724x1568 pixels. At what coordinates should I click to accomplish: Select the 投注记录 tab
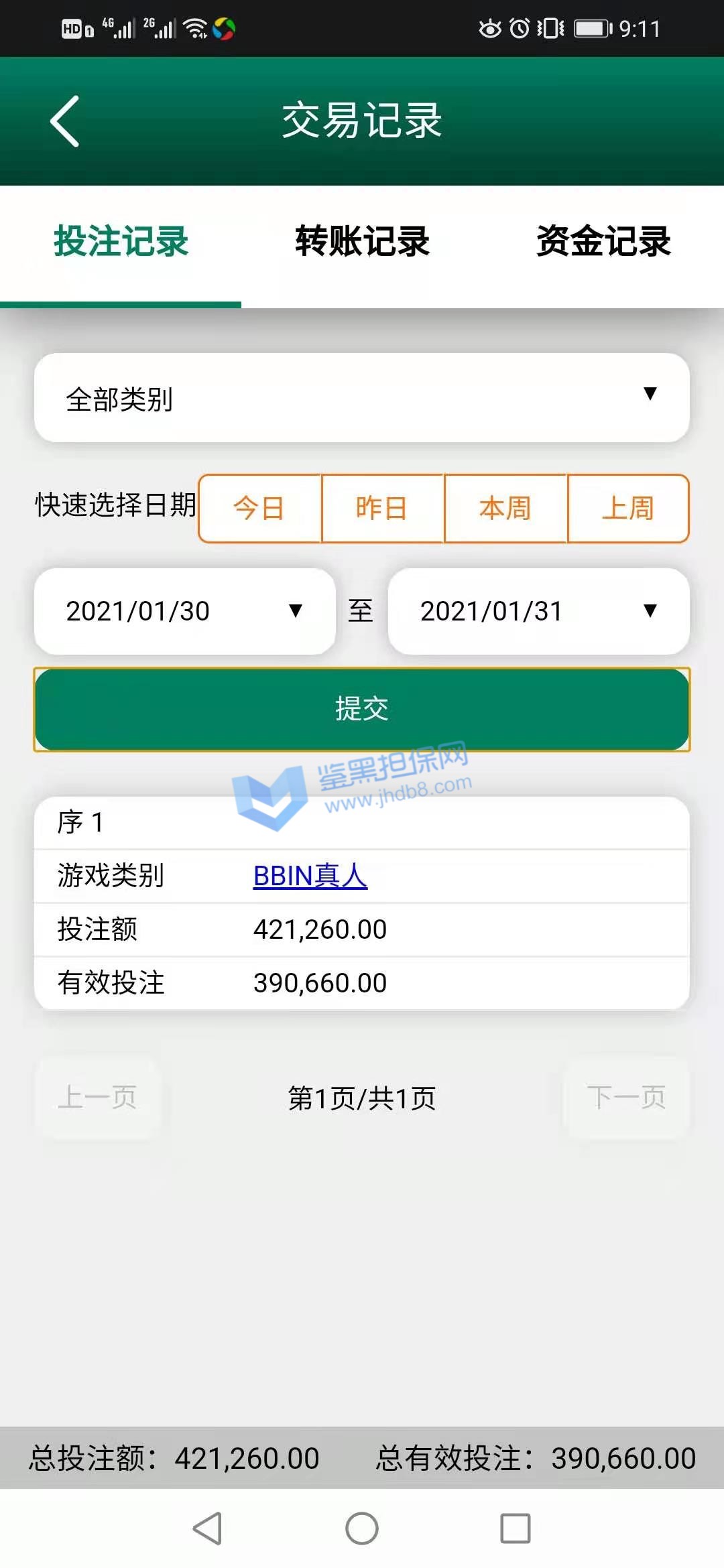[121, 242]
